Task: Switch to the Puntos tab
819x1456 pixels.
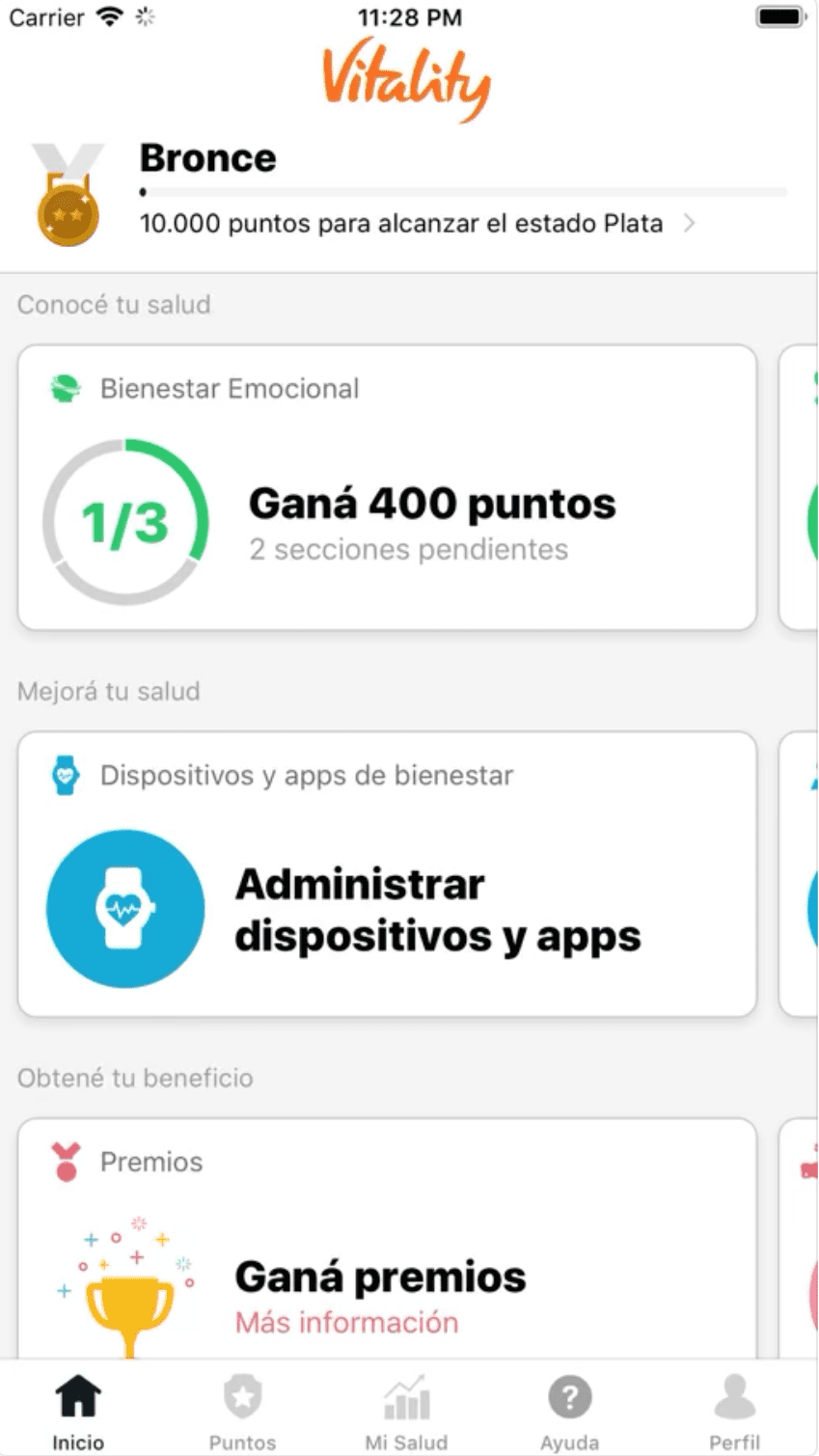Action: tap(242, 1413)
